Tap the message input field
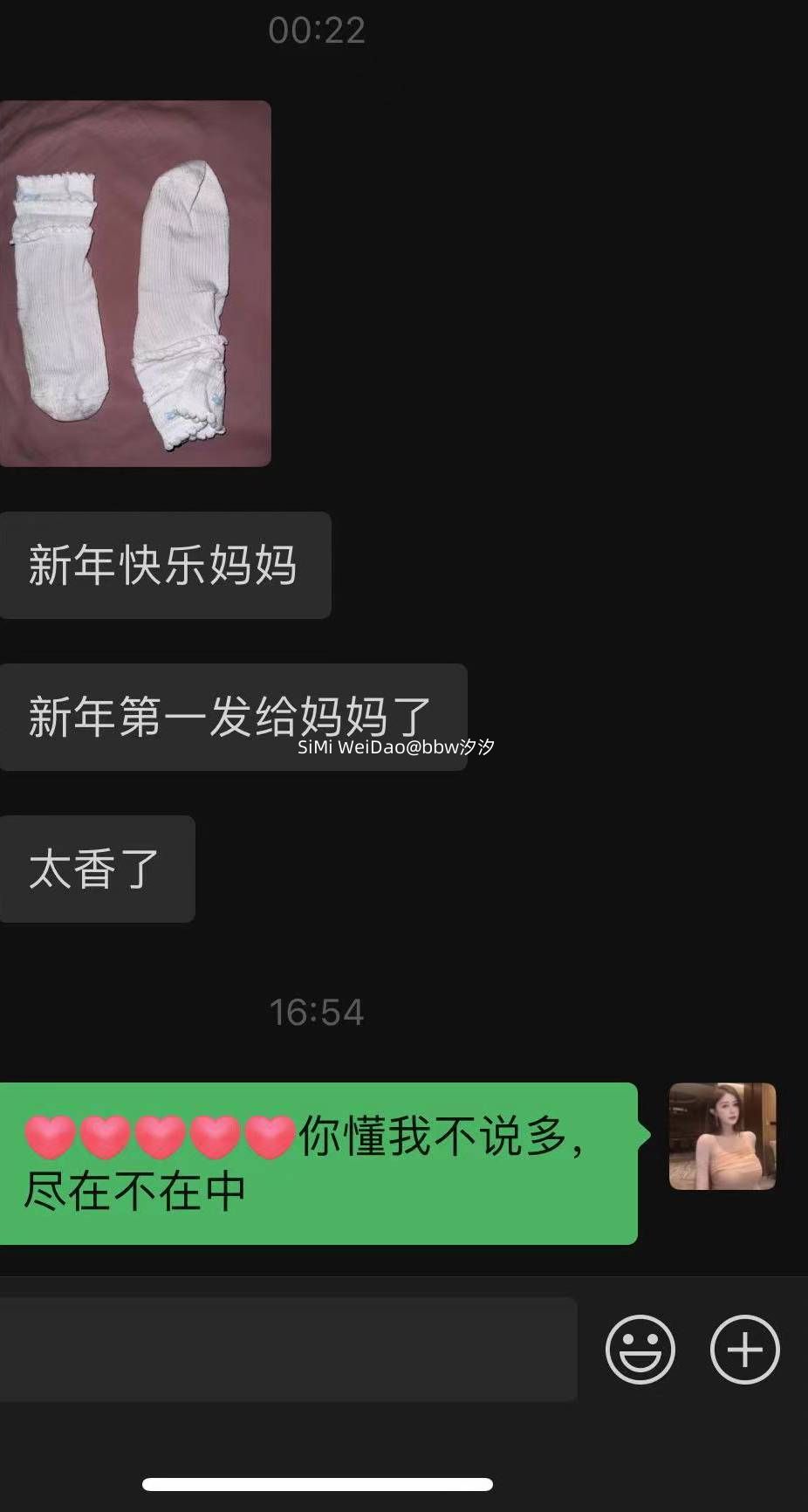 (x=288, y=1350)
